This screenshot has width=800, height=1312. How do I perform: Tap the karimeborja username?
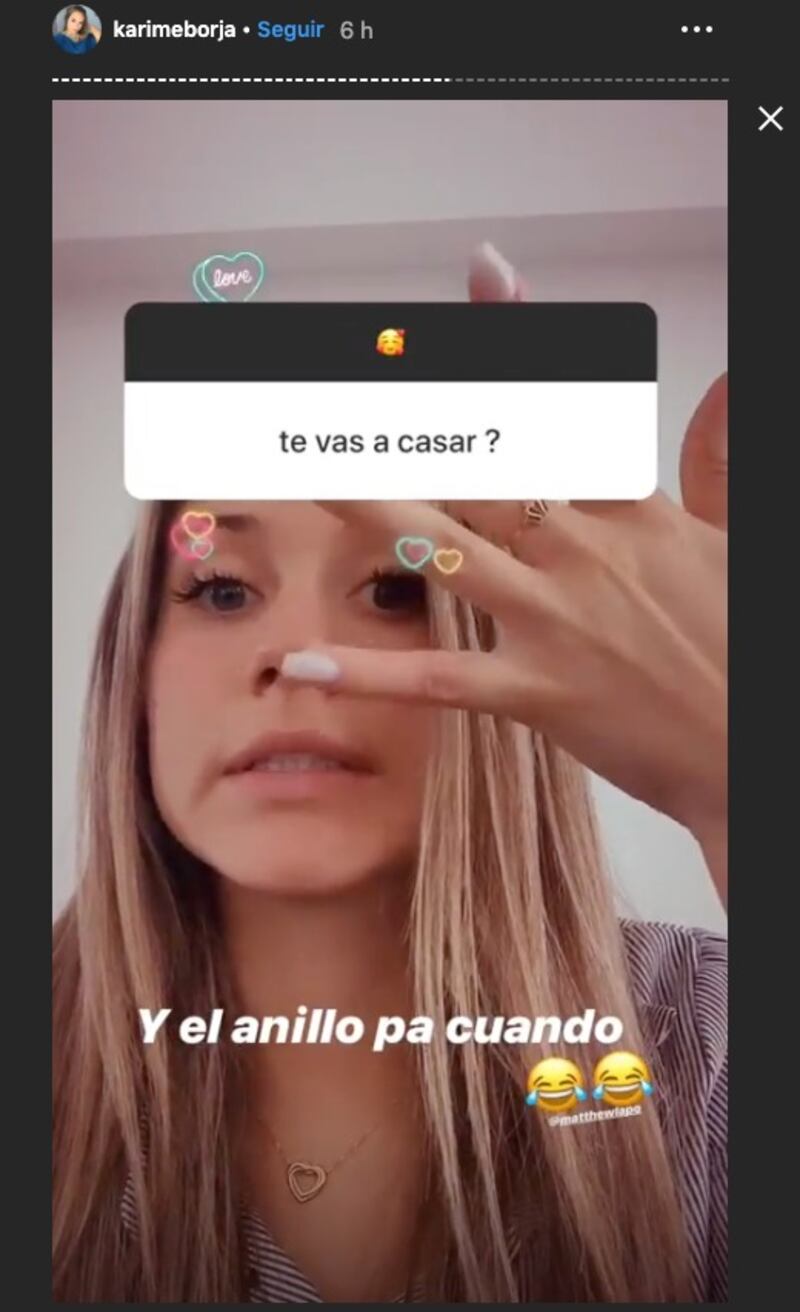pos(174,30)
